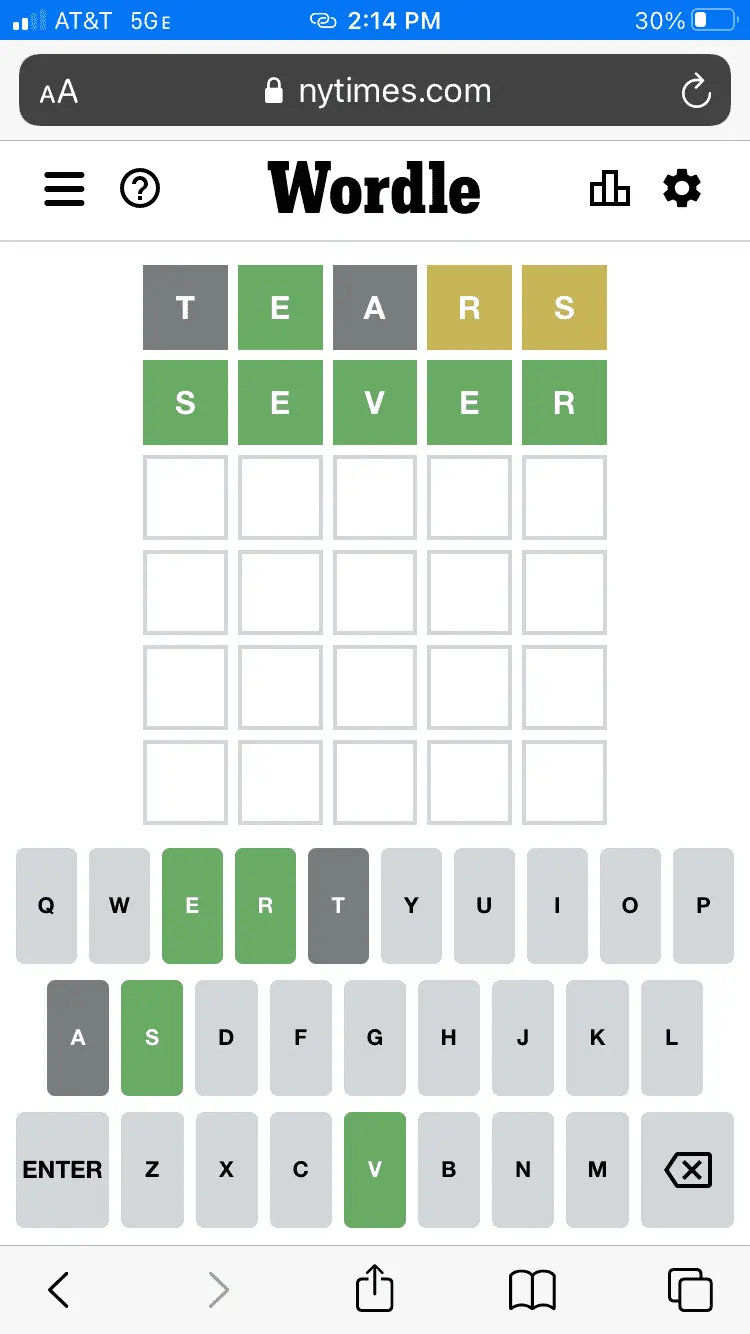Hit the green V key
750x1334 pixels.
[x=375, y=1169]
